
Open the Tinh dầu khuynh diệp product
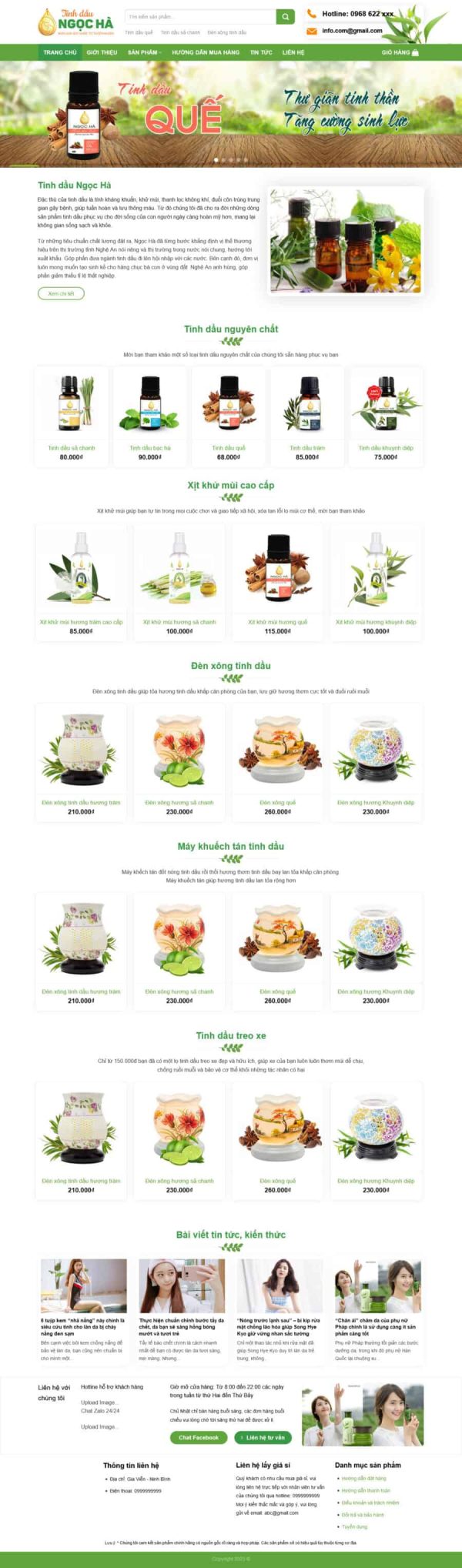point(386,447)
